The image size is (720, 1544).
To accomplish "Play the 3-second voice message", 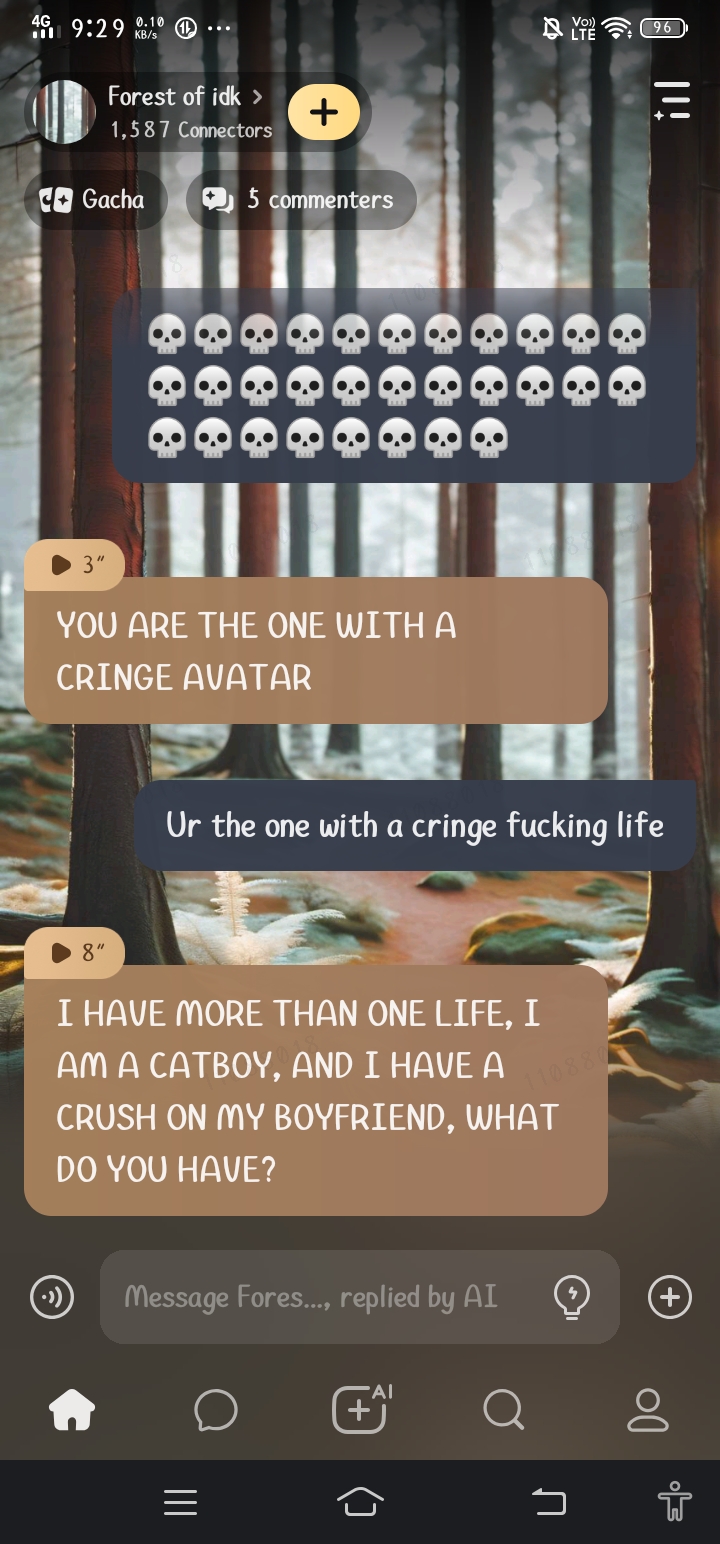I will [x=74, y=565].
